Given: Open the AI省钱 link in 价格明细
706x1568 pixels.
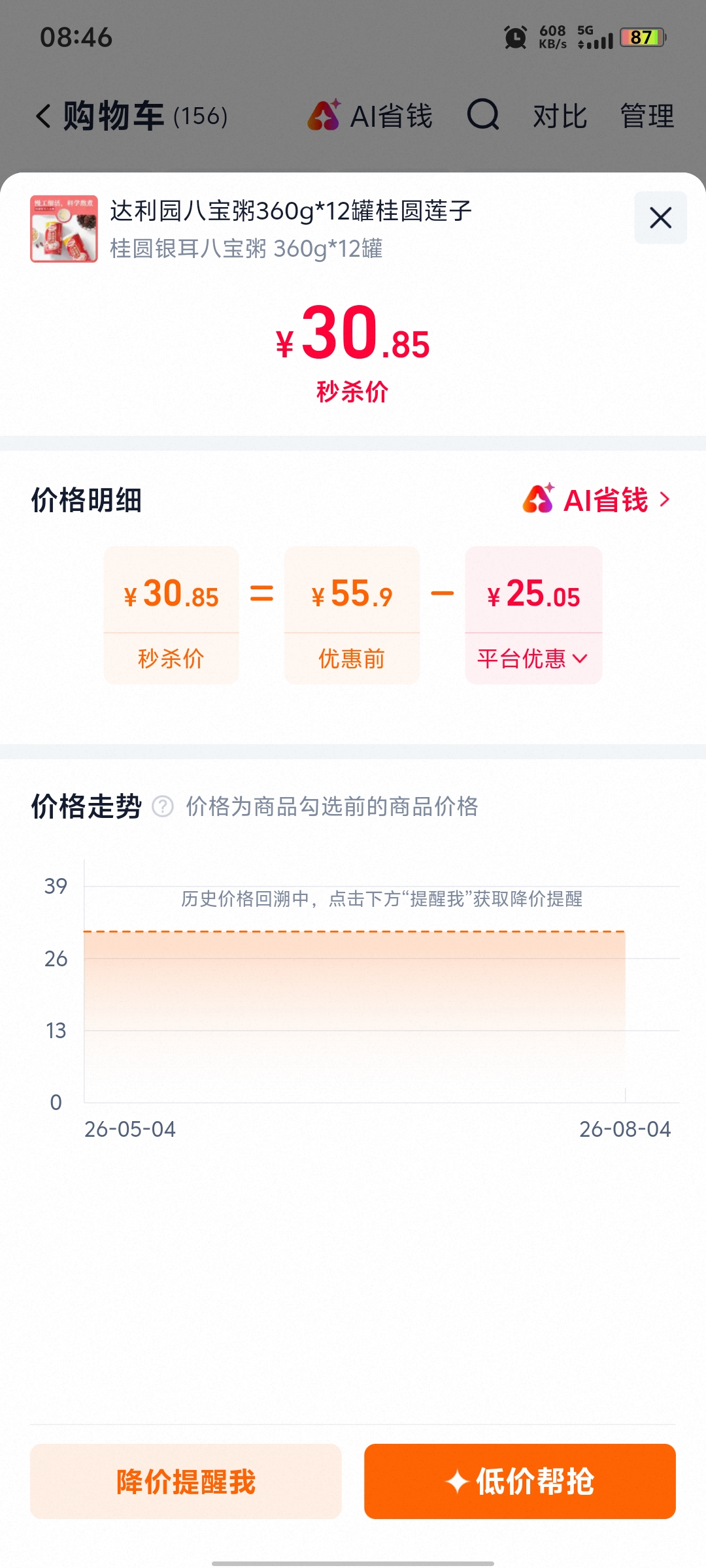Looking at the screenshot, I should [597, 500].
